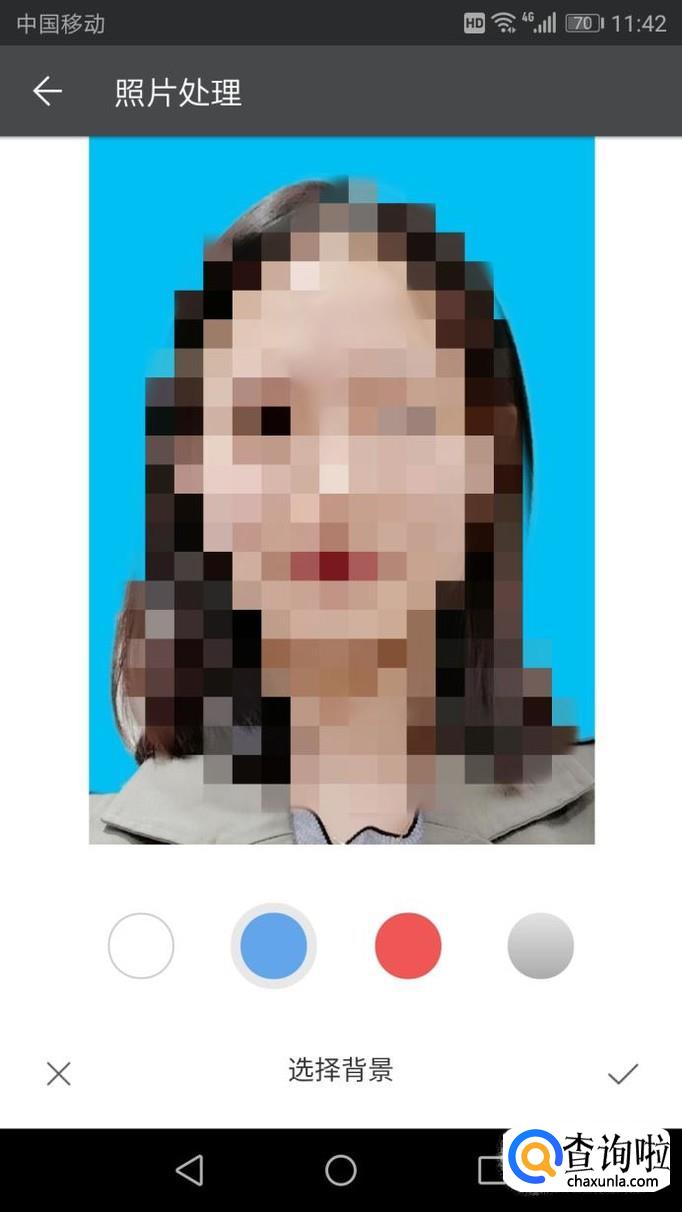
Task: Select the white background color
Action: coord(141,945)
